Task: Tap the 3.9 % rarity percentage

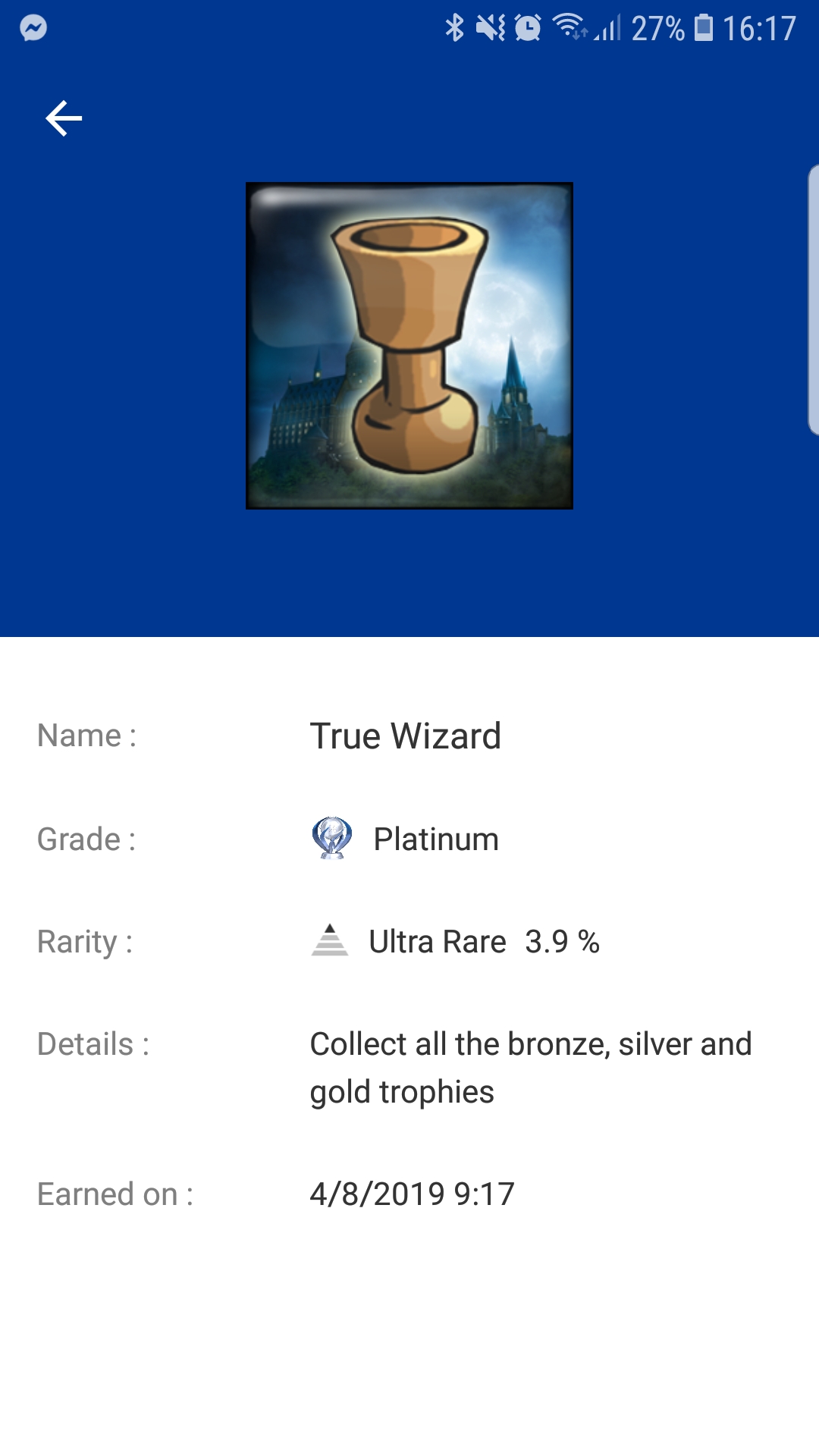Action: 563,940
